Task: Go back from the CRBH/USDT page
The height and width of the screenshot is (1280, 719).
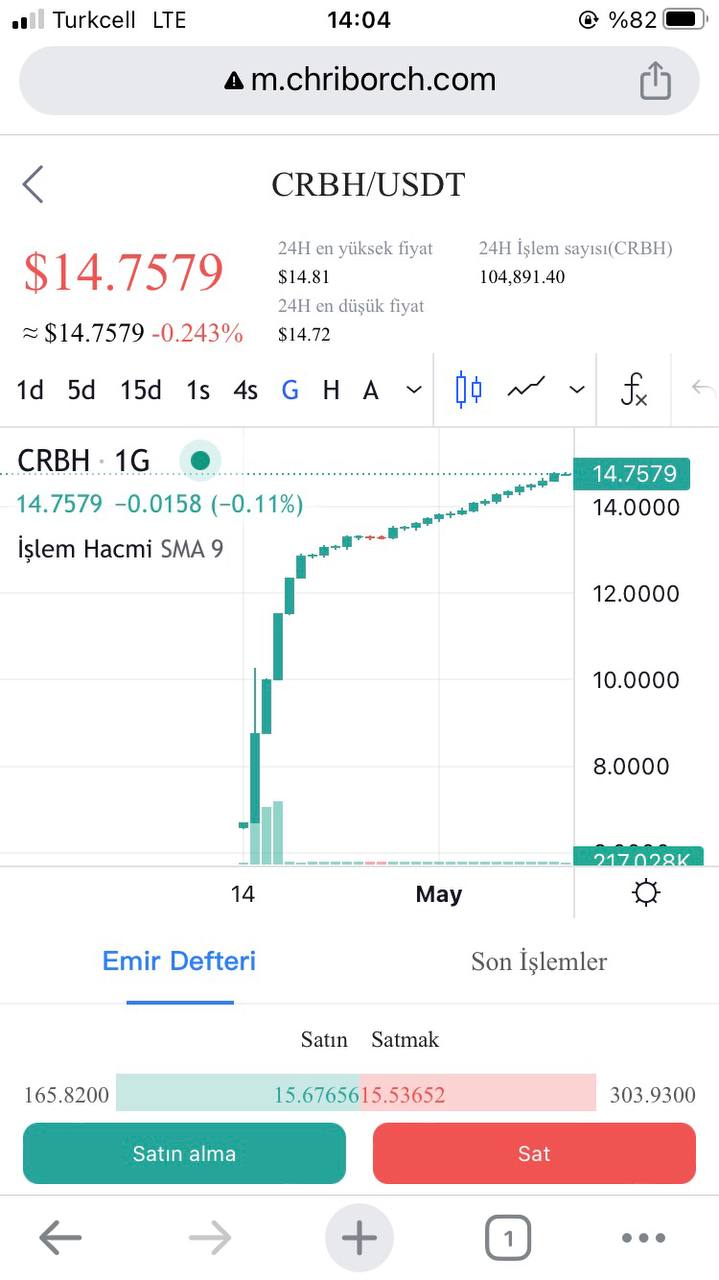Action: [33, 185]
